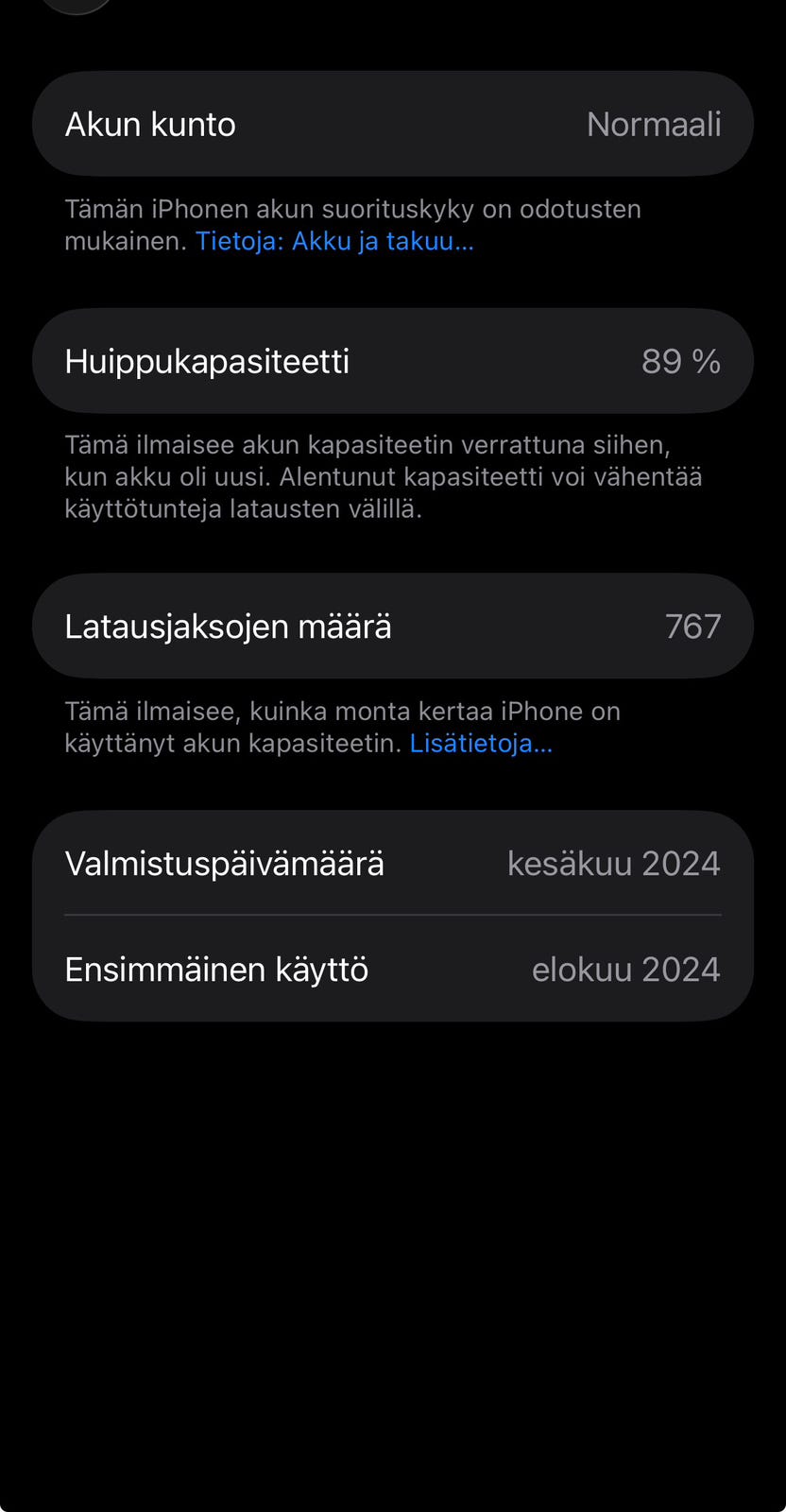This screenshot has width=786, height=1512.
Task: Tap the 'Lisätietoja...' link about charge cycles
Action: coord(482,744)
